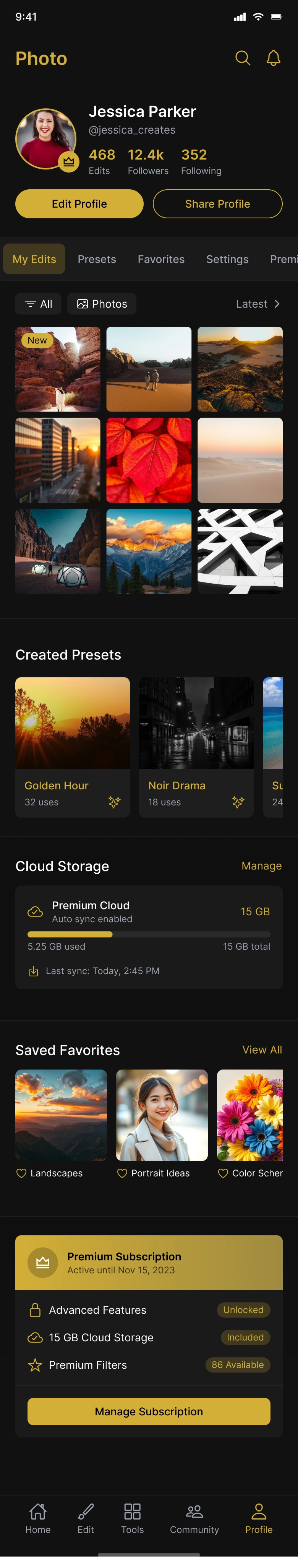Go to the Community tab

[194, 1518]
